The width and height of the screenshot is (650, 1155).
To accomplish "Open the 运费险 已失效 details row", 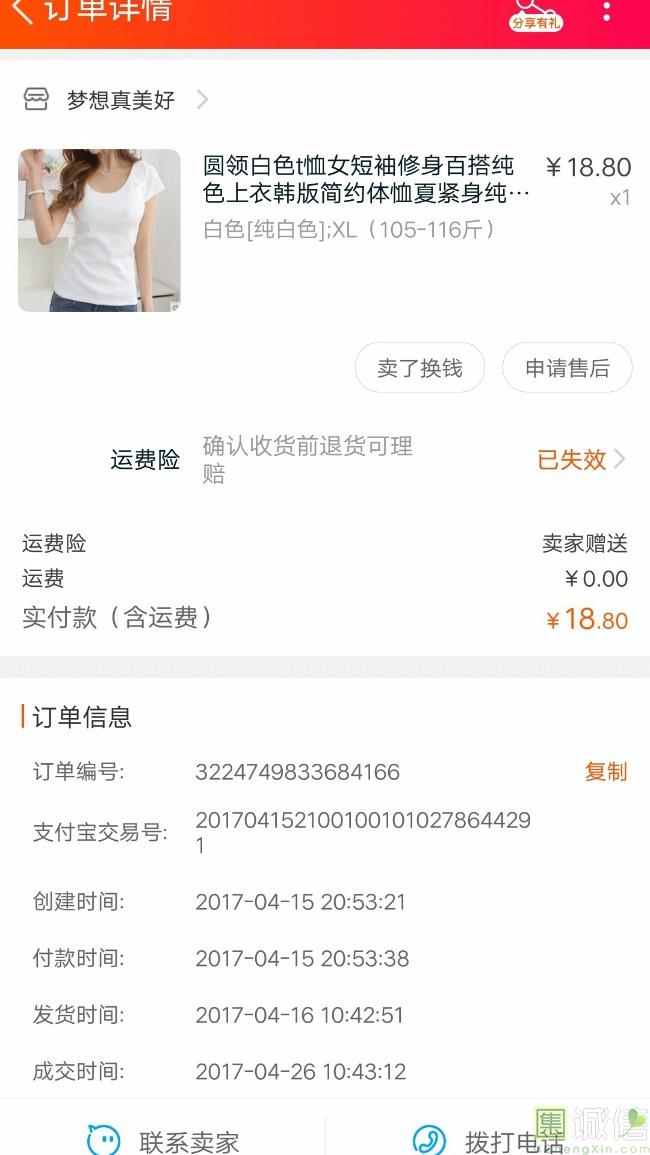I will (x=580, y=459).
